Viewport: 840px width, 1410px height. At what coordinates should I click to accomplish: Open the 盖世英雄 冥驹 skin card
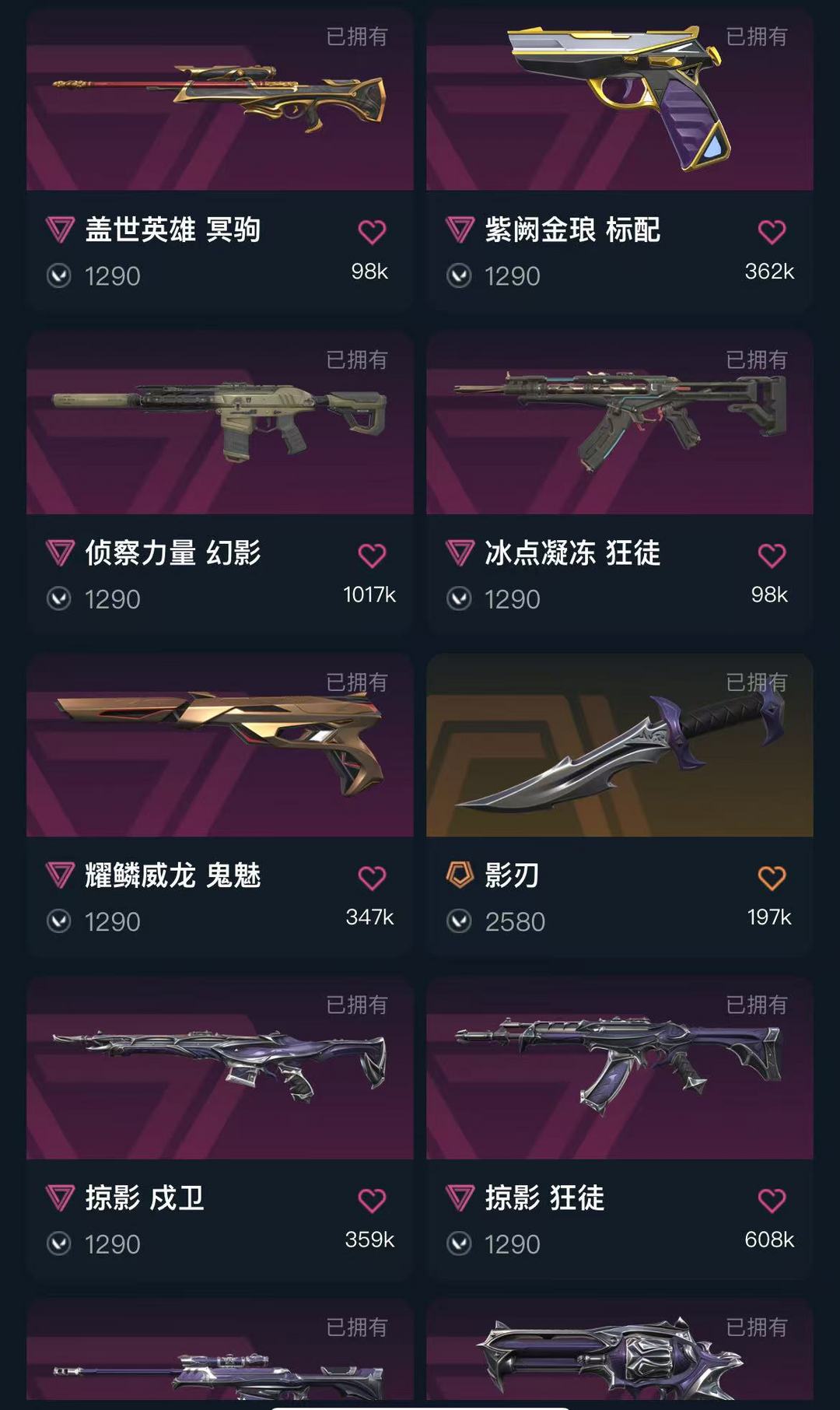(219, 161)
